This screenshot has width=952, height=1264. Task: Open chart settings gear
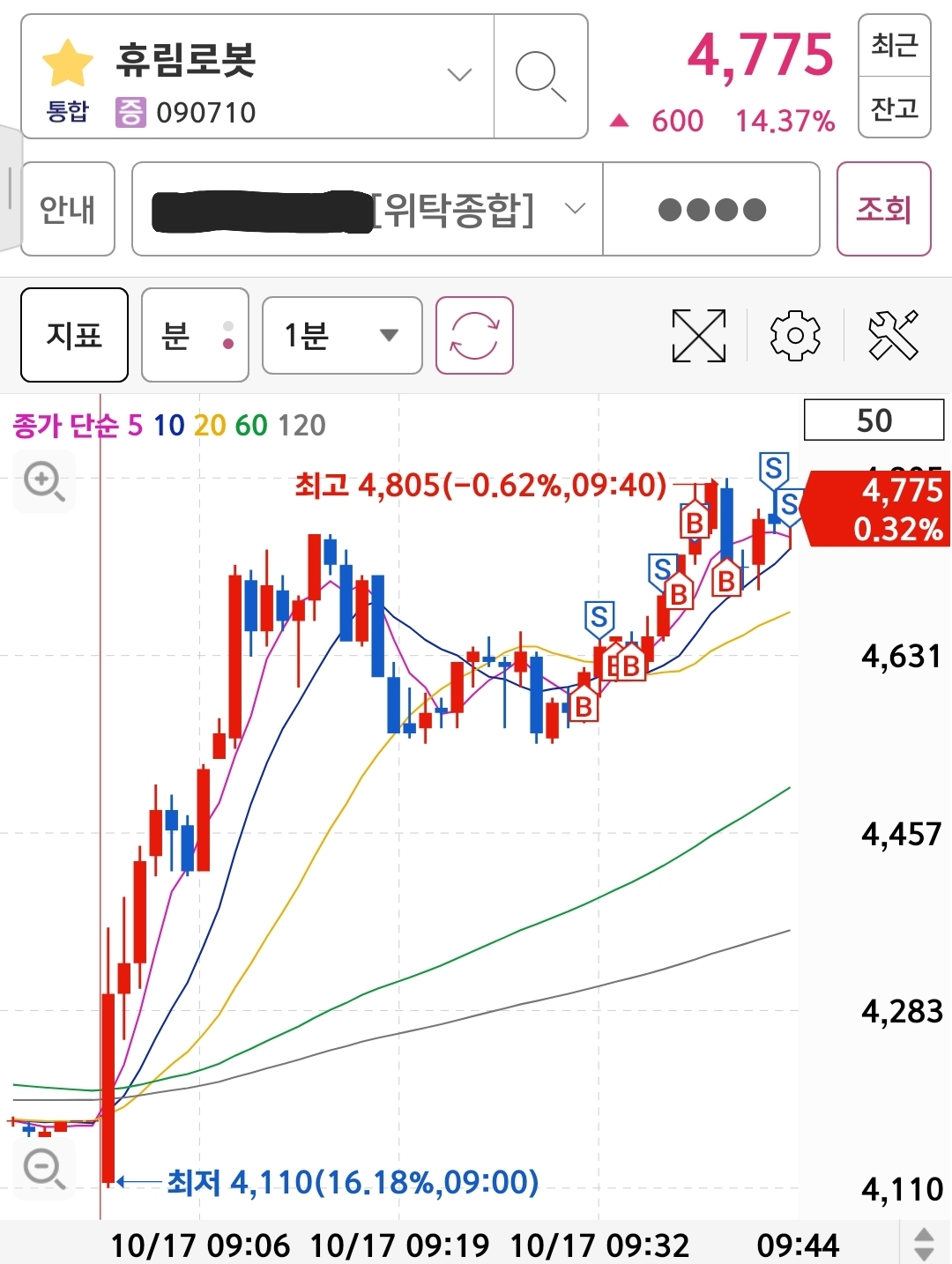tap(795, 336)
